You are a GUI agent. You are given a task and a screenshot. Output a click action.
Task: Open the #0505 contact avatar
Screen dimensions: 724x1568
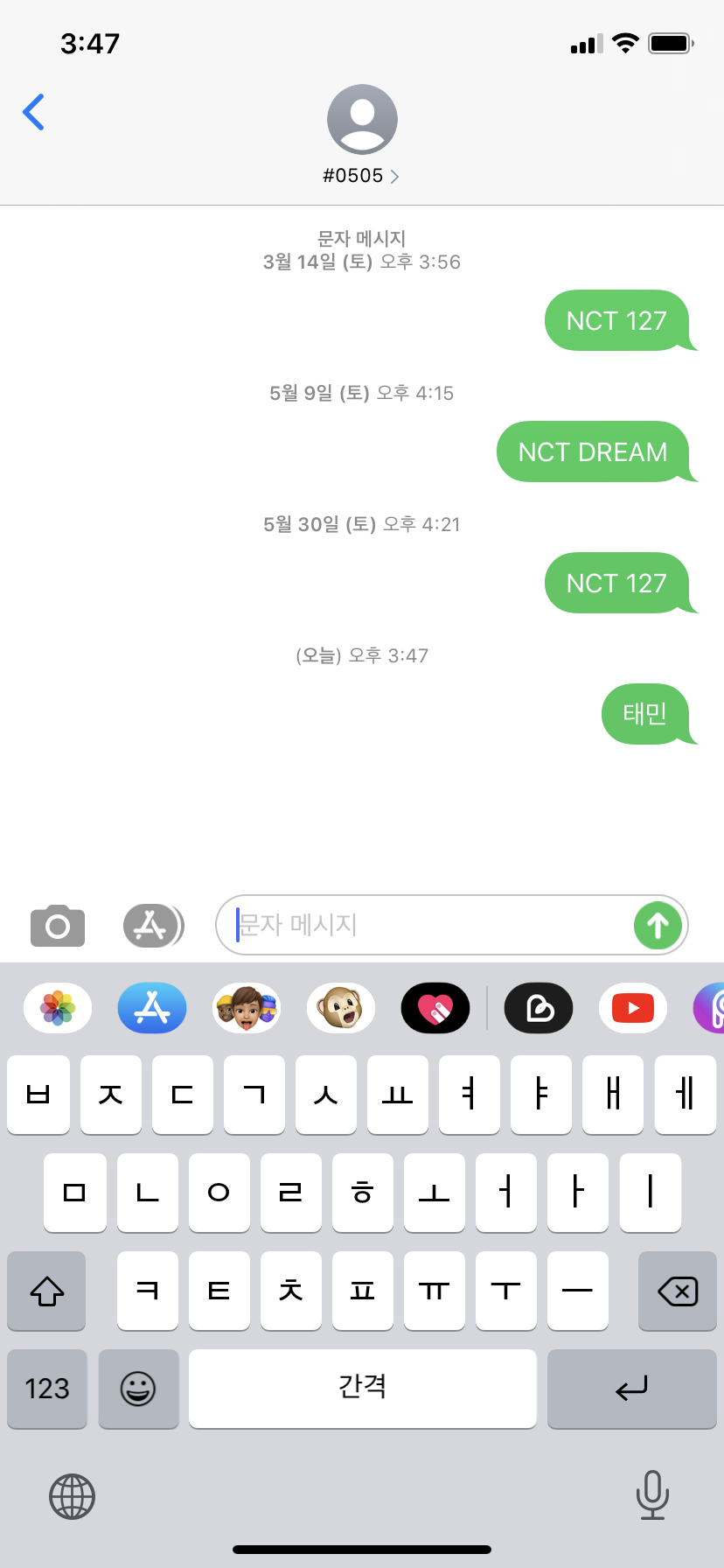(x=362, y=118)
